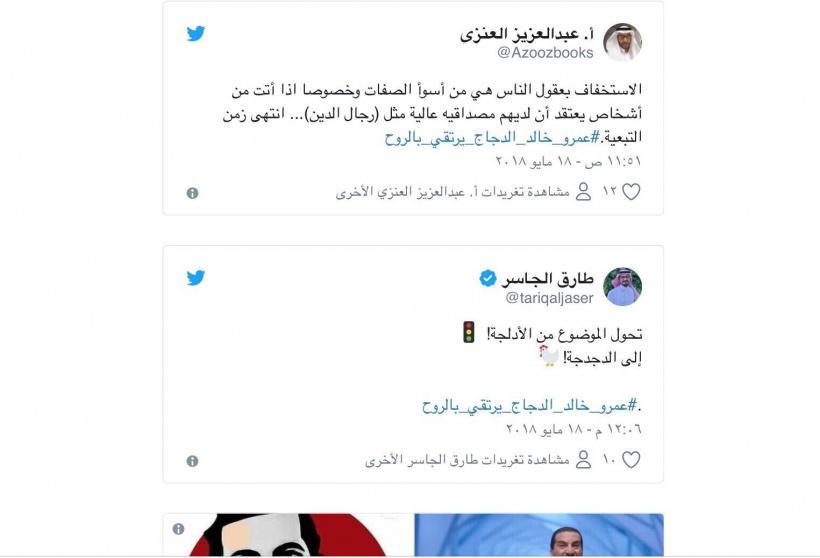Screen dimensions: 820x558
Task: Open info icon on bottom image card
Action: coord(178,529)
